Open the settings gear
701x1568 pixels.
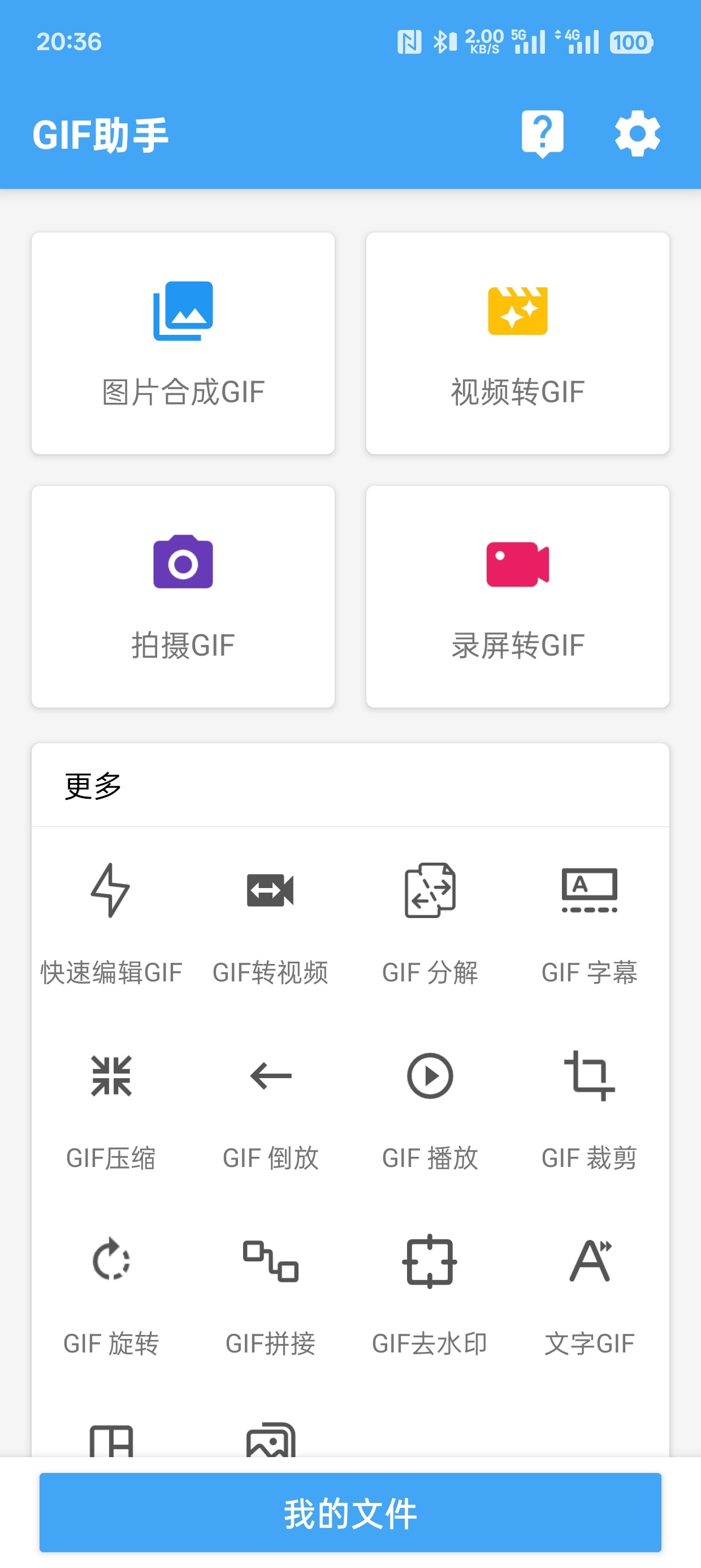[x=637, y=133]
